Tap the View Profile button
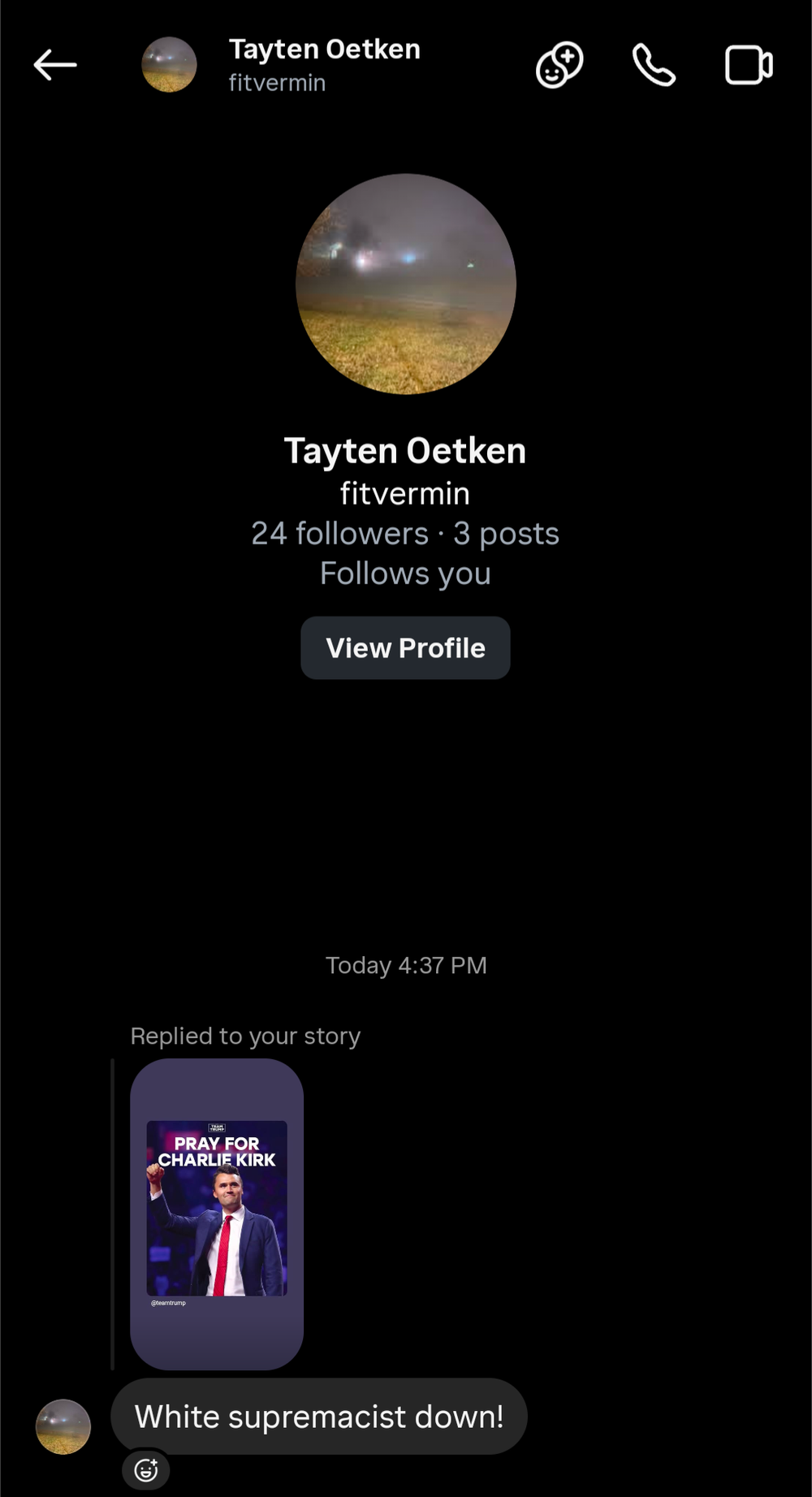Viewport: 812px width, 1497px height. [405, 647]
